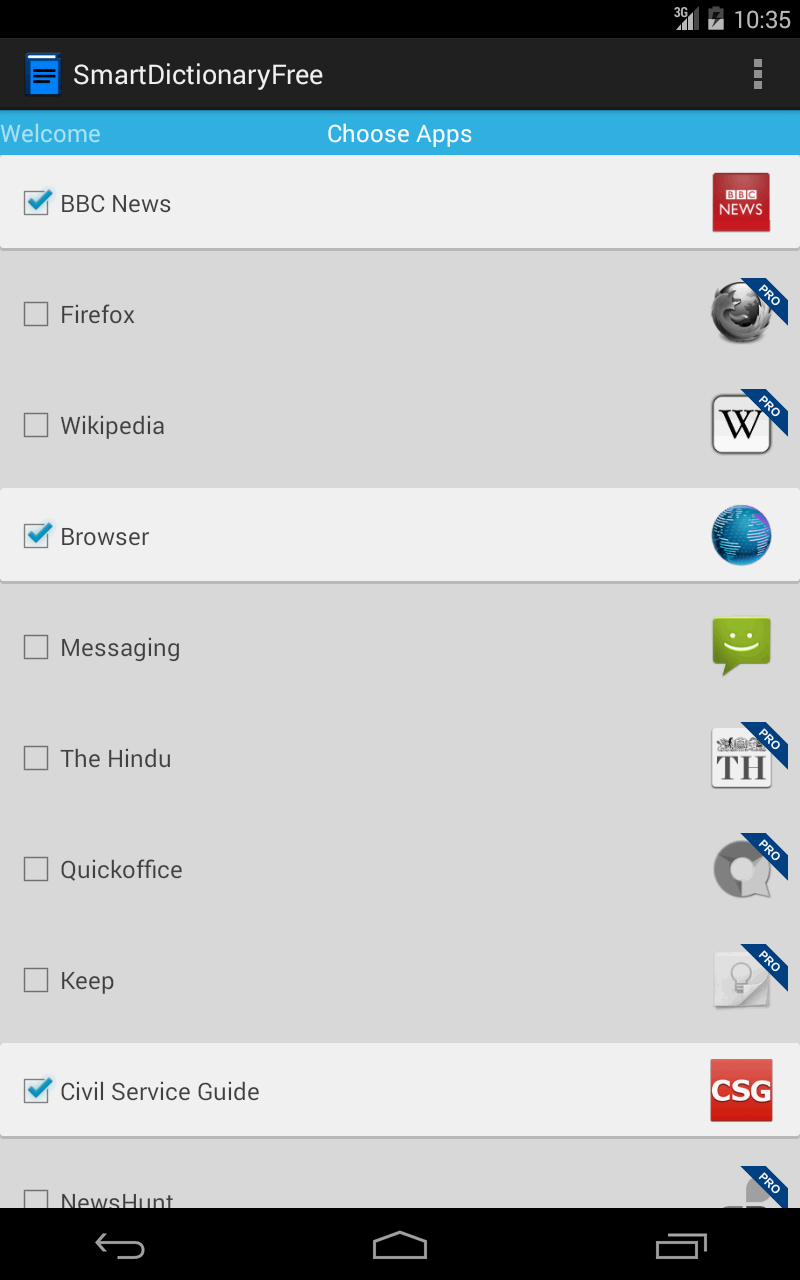
Task: Deselect the Browser checkbox
Action: [x=37, y=536]
